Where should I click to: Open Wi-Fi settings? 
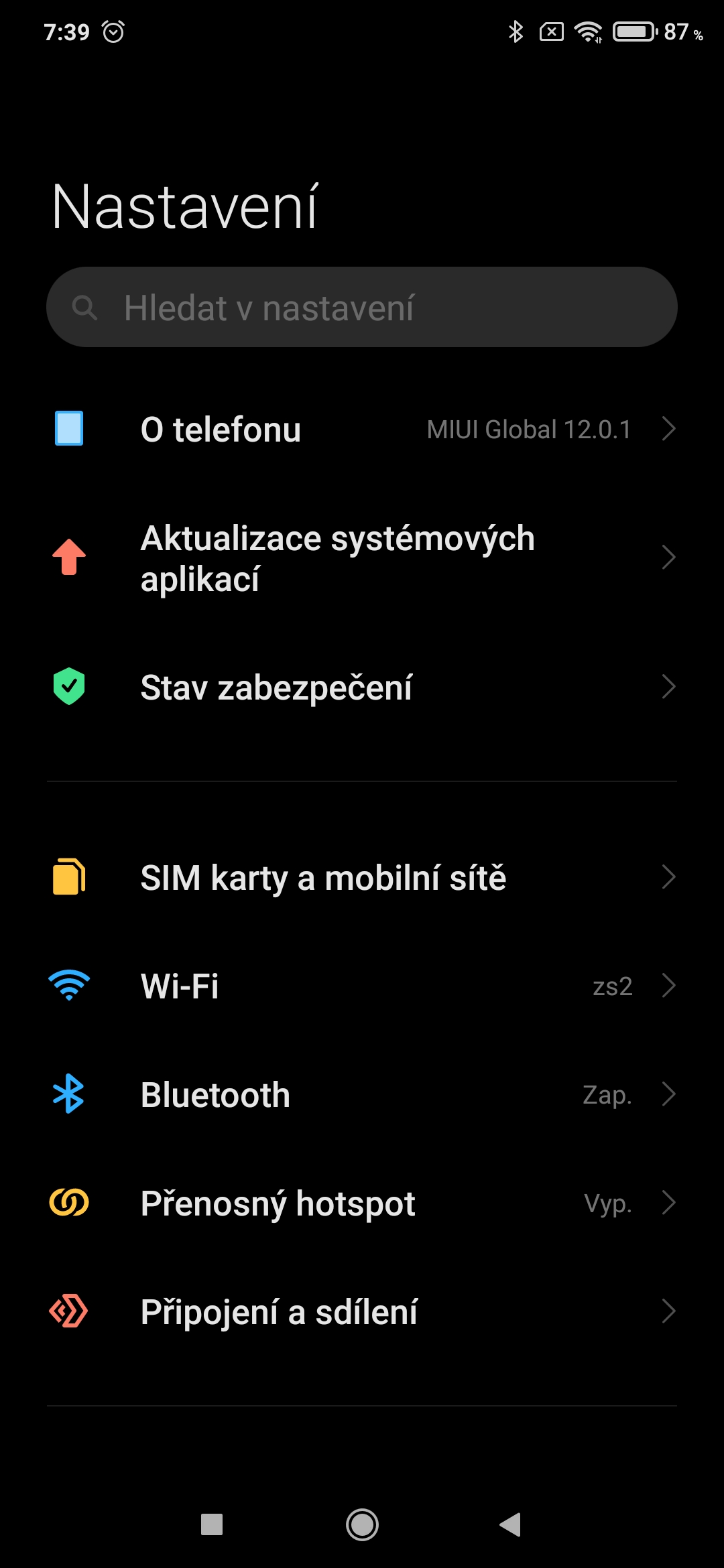[362, 986]
